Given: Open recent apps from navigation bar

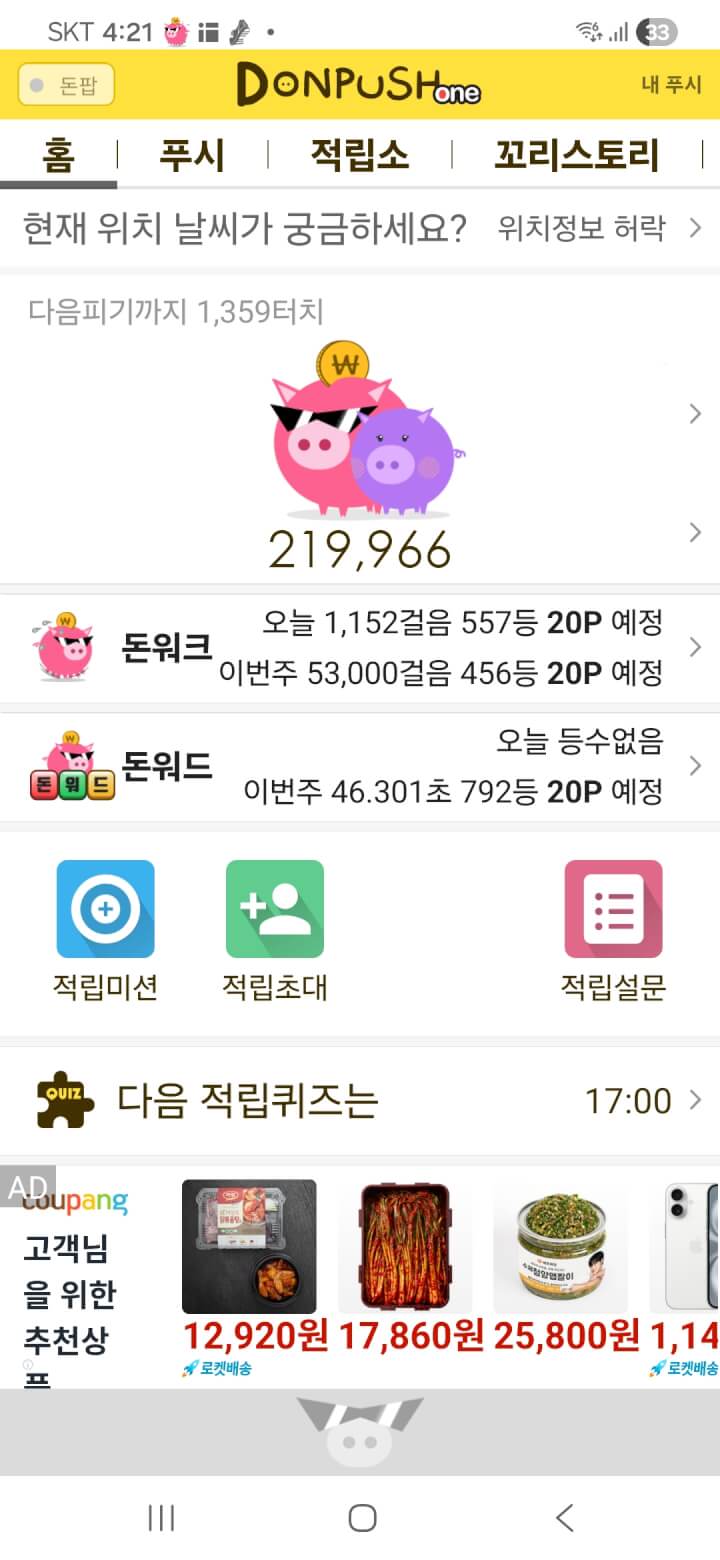Looking at the screenshot, I should 161,1518.
